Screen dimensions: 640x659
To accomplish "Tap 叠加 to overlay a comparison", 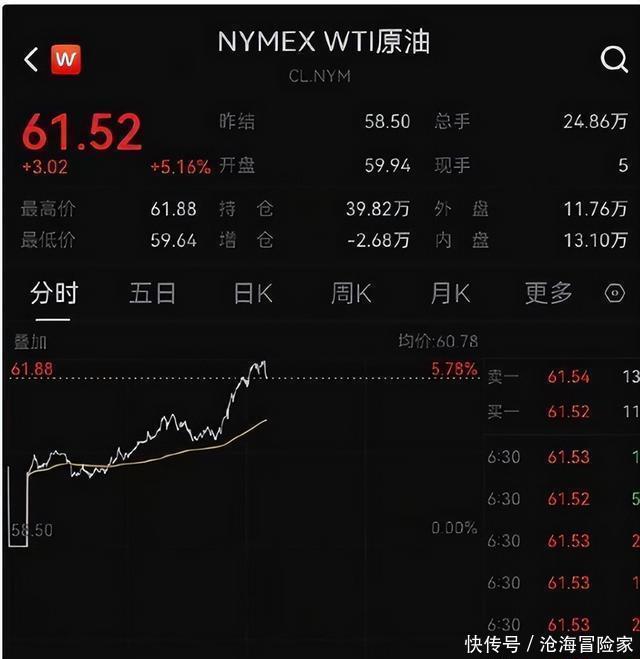I will pos(30,342).
